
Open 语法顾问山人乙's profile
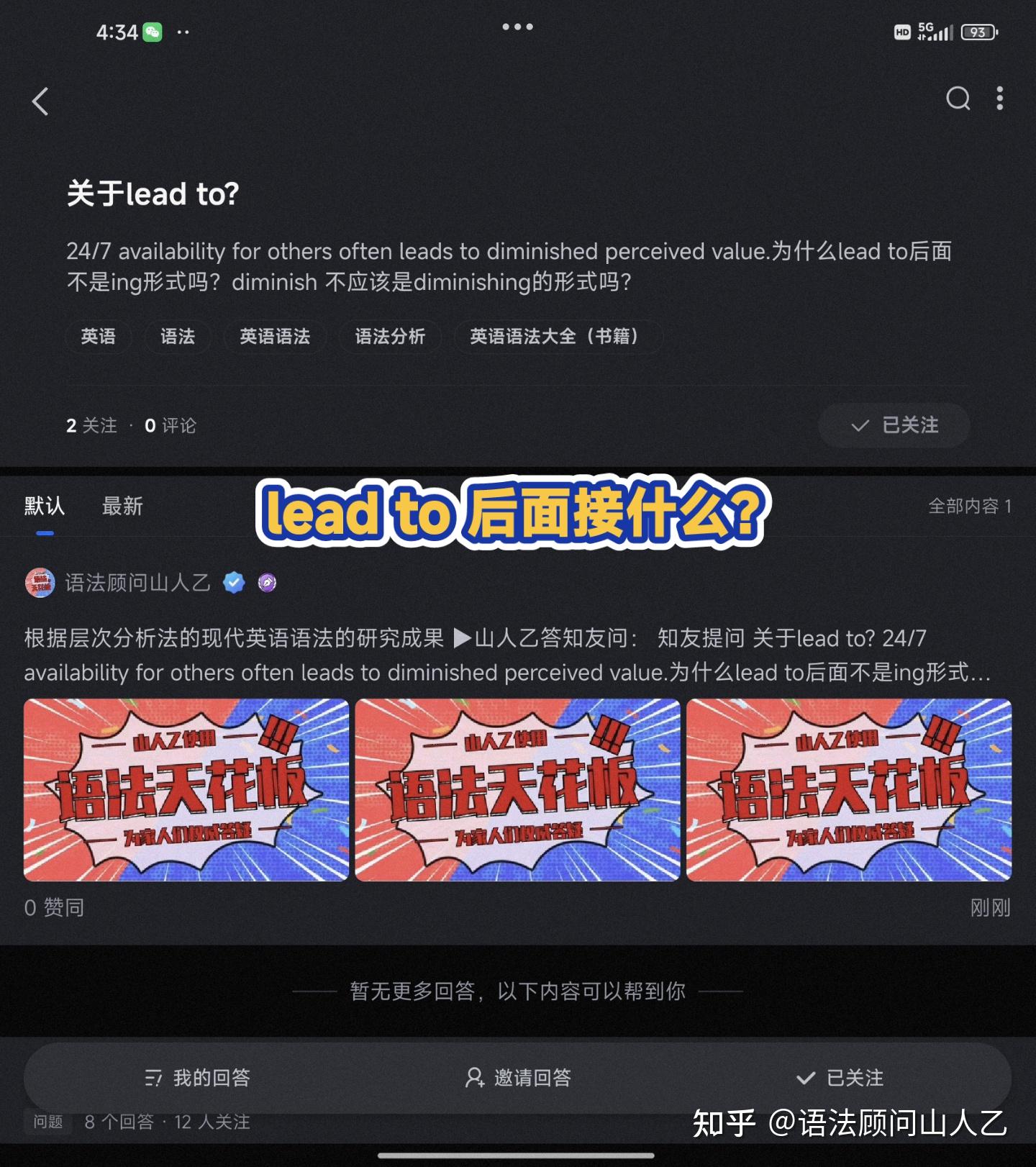[x=137, y=583]
